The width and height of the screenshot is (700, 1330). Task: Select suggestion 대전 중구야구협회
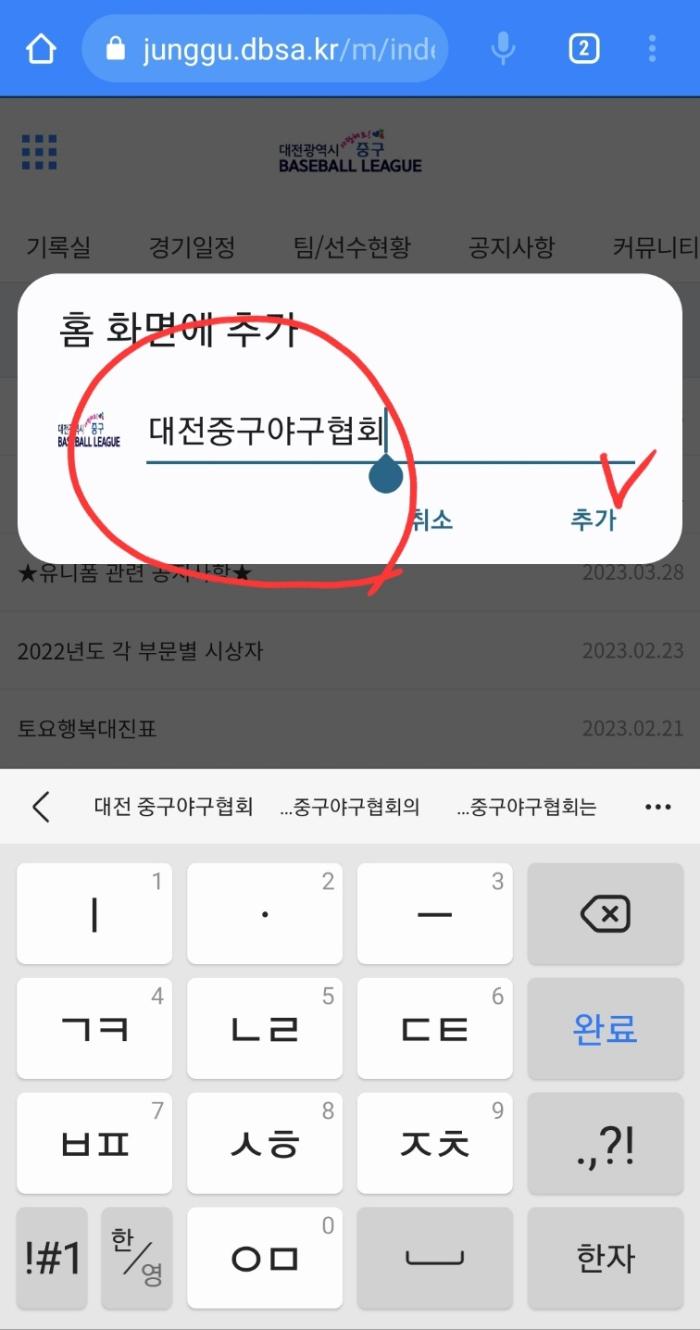tap(173, 806)
